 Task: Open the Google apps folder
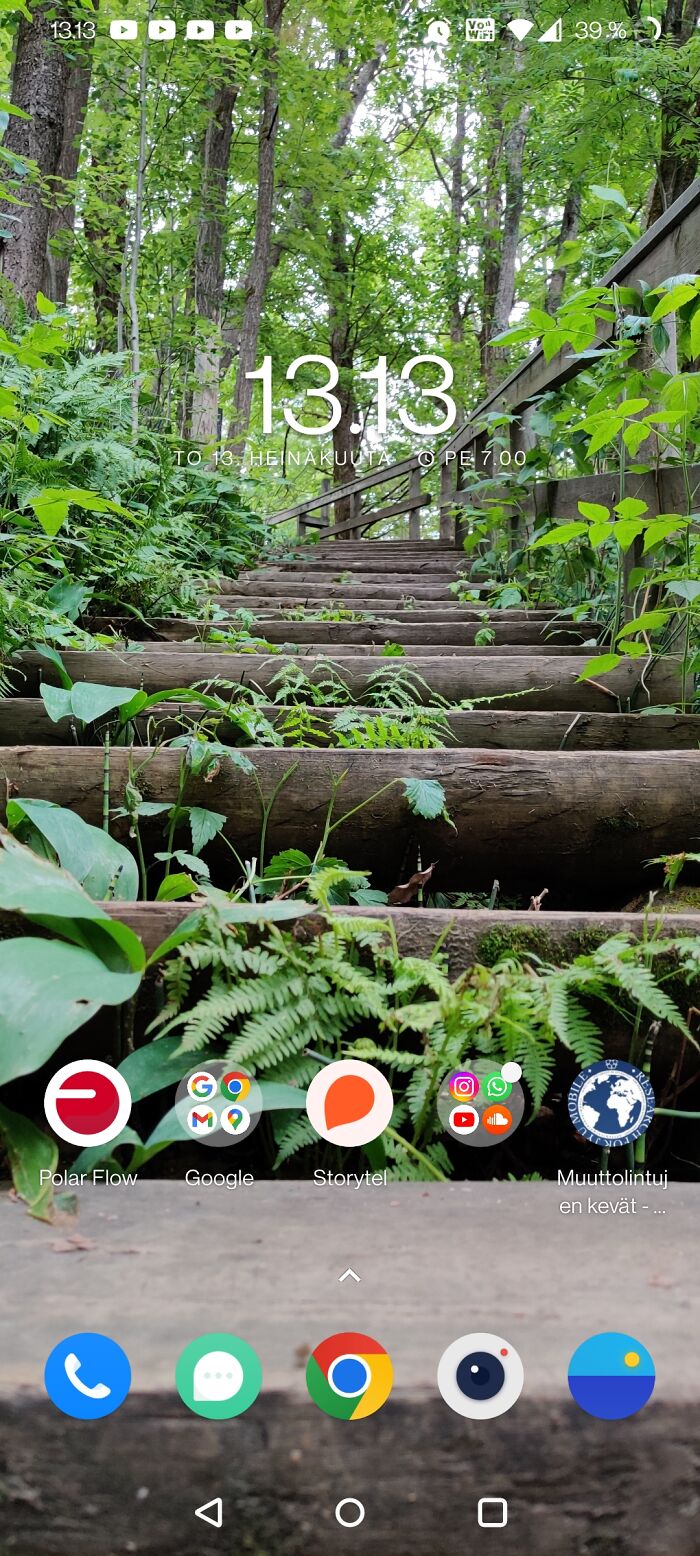pyautogui.click(x=218, y=1103)
